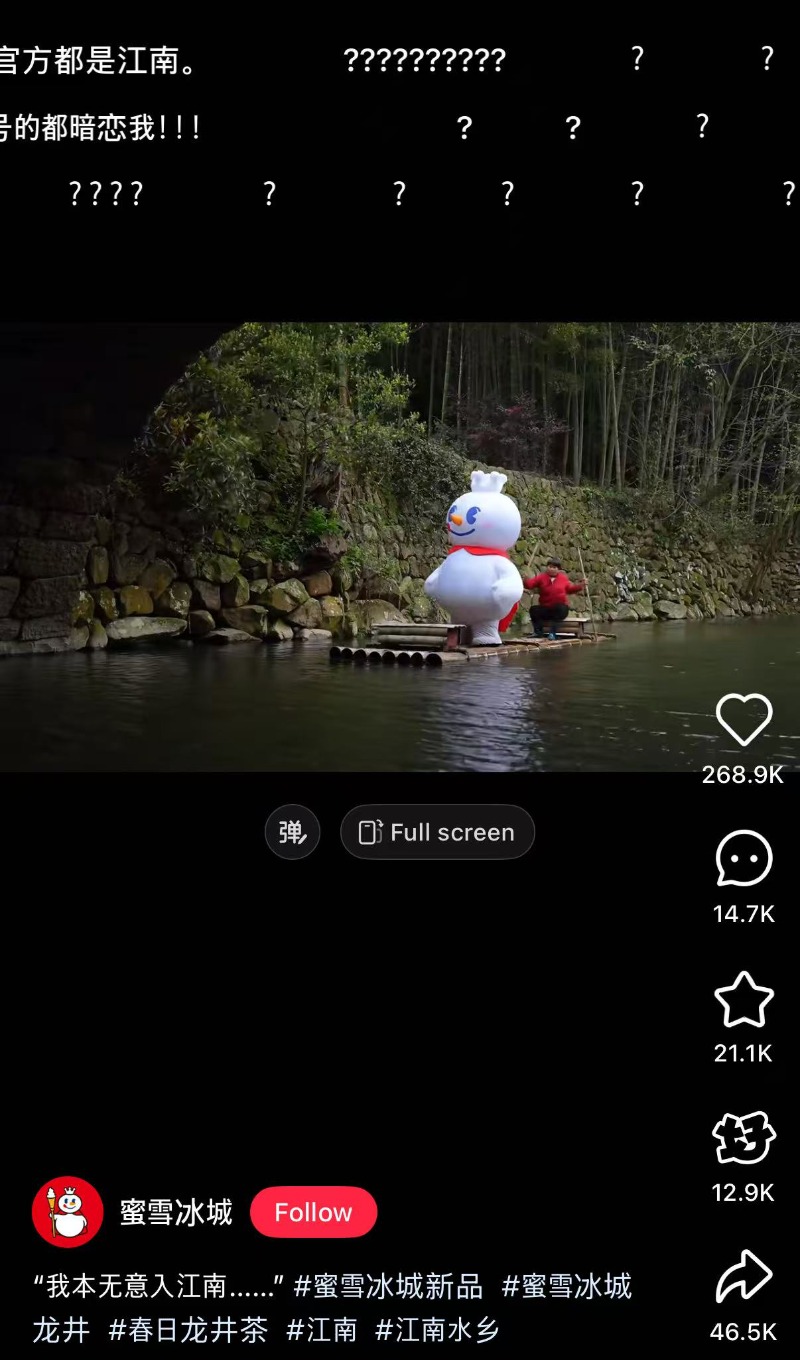Open the #蜜雪冰城新品 hashtag
The image size is (800, 1360).
pos(388,1286)
